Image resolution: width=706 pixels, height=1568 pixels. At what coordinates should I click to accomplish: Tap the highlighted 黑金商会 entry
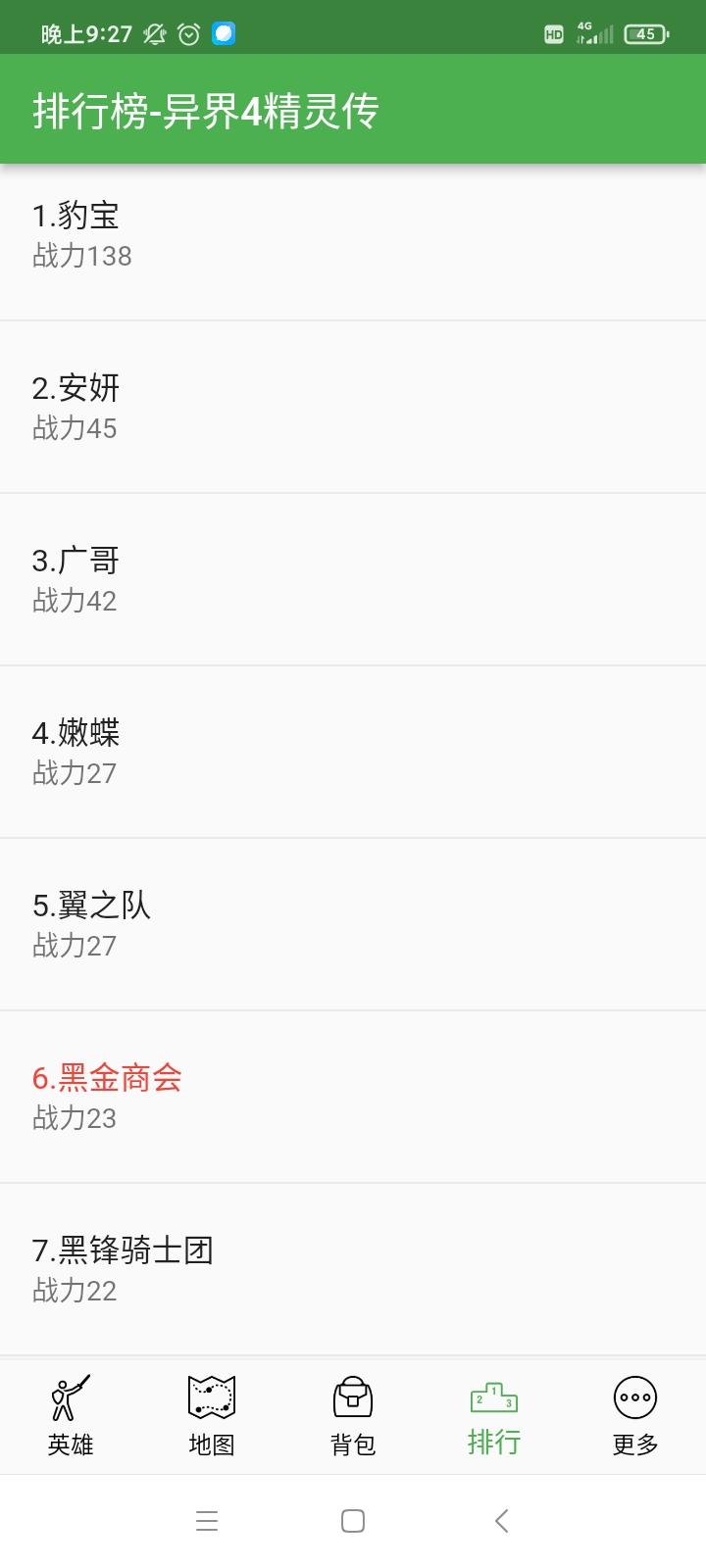[x=353, y=1098]
